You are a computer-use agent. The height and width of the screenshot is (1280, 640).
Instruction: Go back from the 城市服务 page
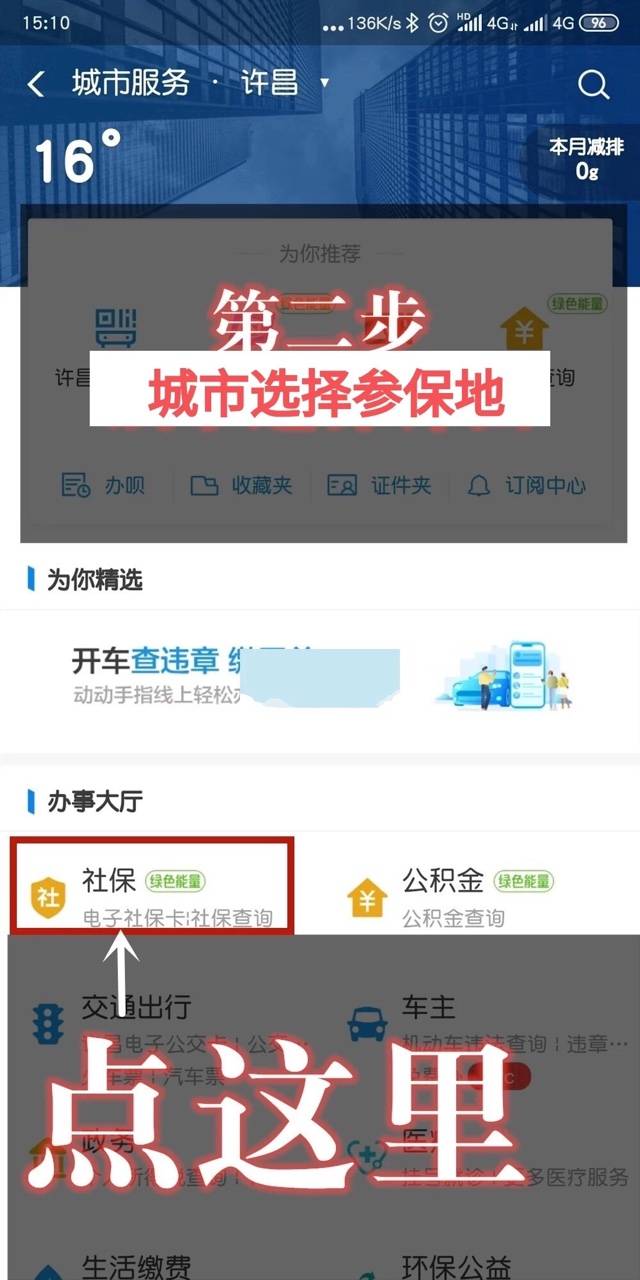pyautogui.click(x=36, y=84)
